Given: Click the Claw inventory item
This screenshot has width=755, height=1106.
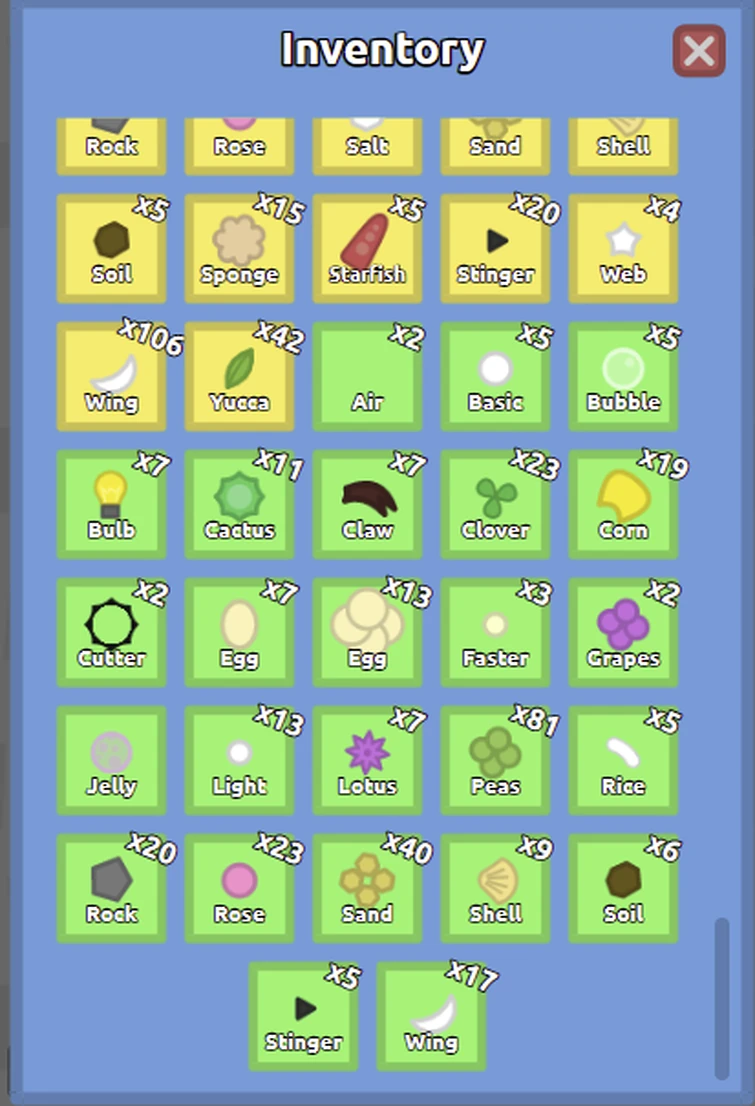Looking at the screenshot, I should click(367, 503).
